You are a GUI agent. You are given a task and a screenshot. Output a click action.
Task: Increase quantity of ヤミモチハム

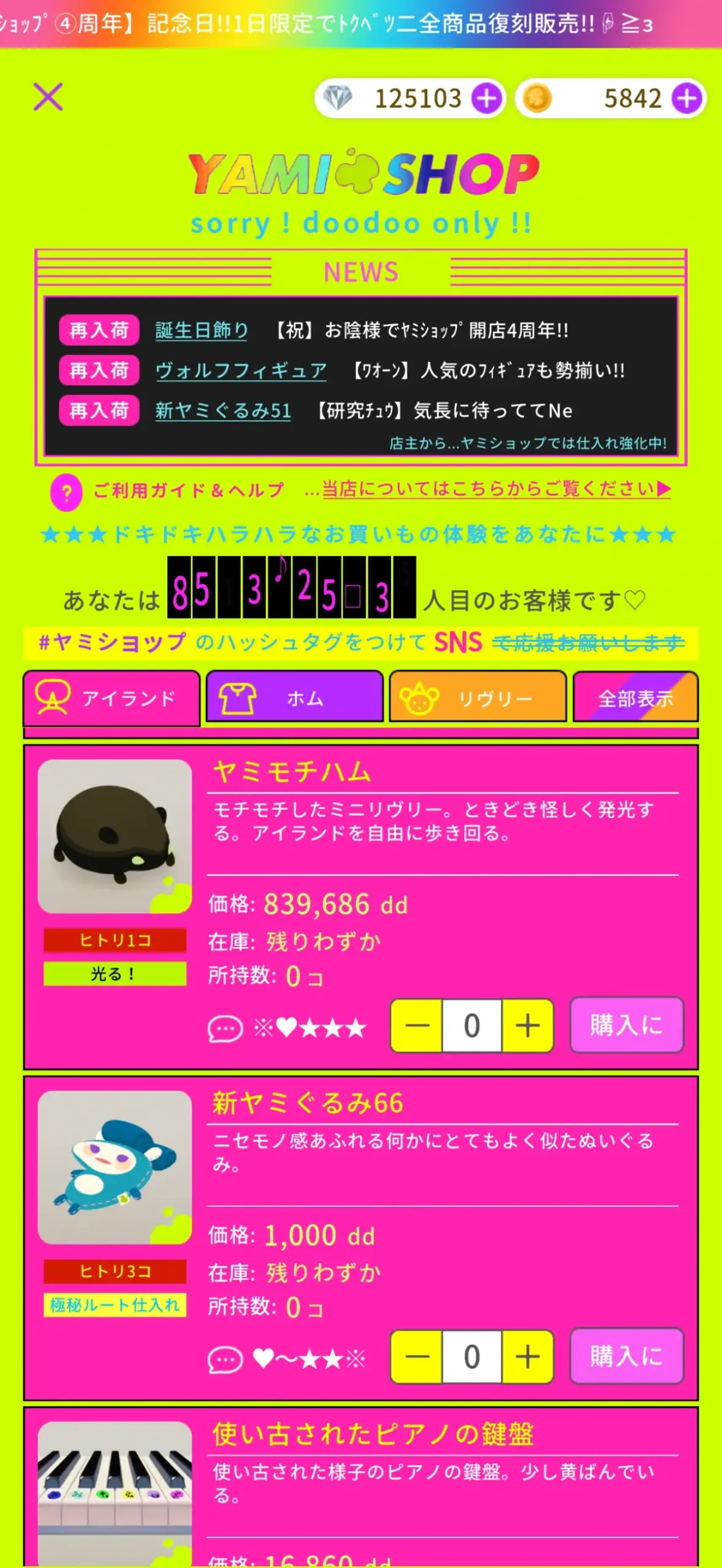click(x=528, y=1025)
